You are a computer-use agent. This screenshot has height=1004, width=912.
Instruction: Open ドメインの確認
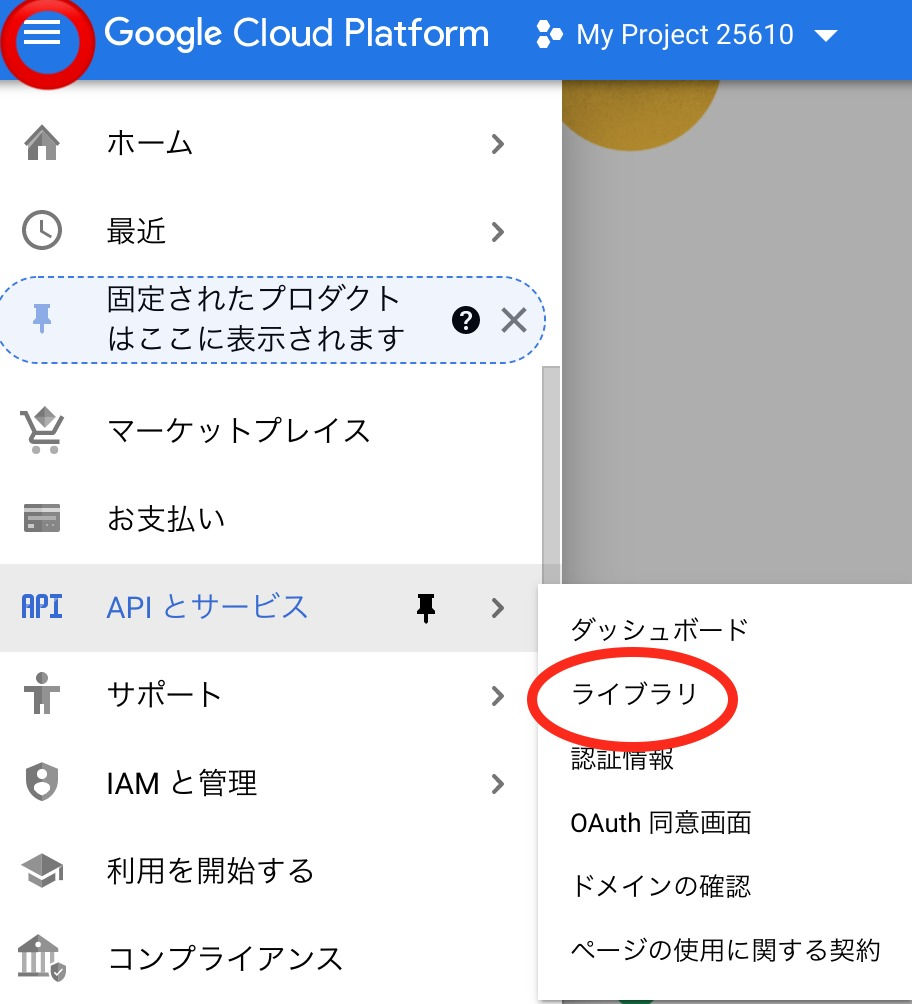click(x=660, y=886)
